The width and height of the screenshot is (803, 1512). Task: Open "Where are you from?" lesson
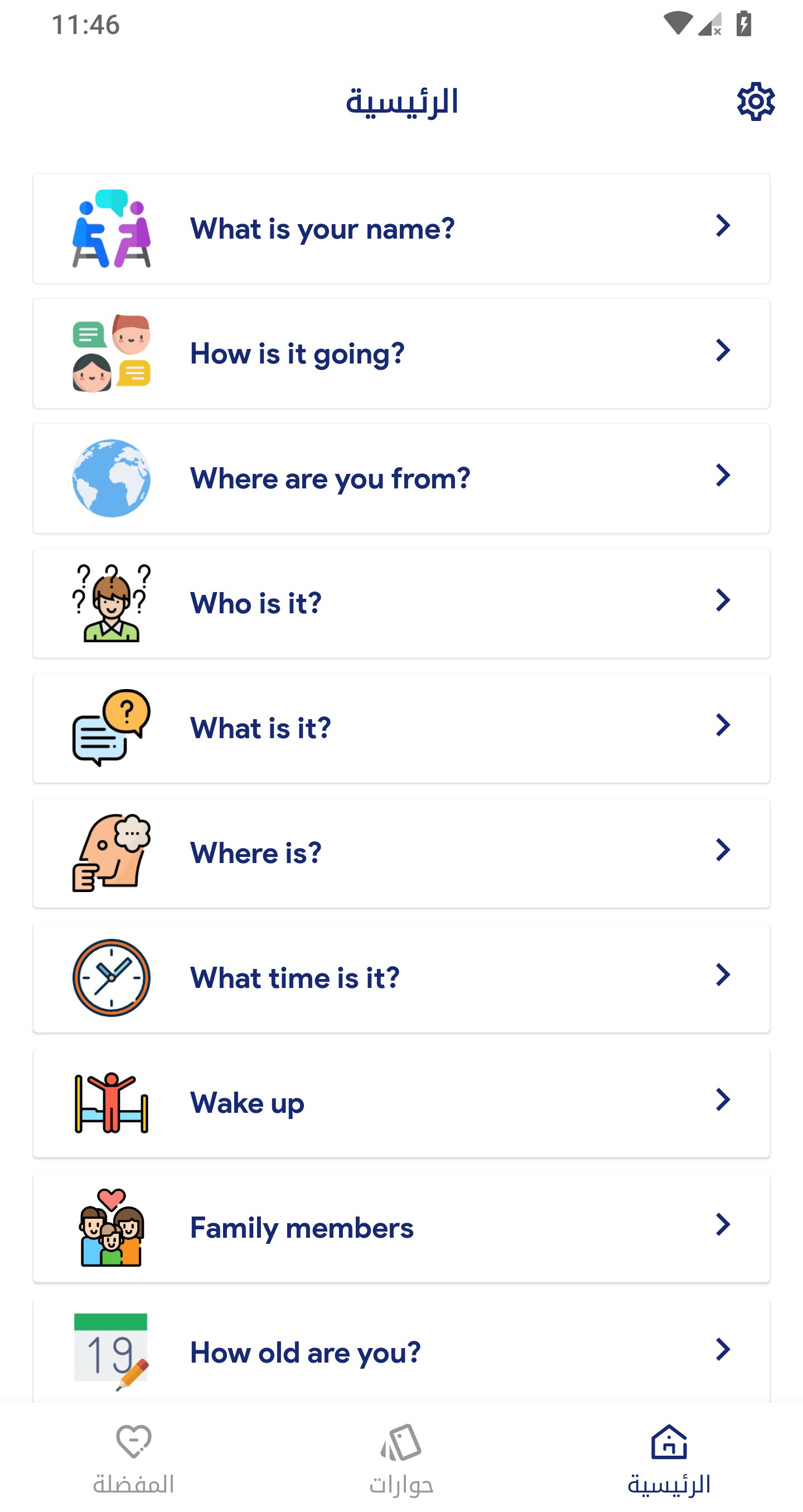[401, 478]
